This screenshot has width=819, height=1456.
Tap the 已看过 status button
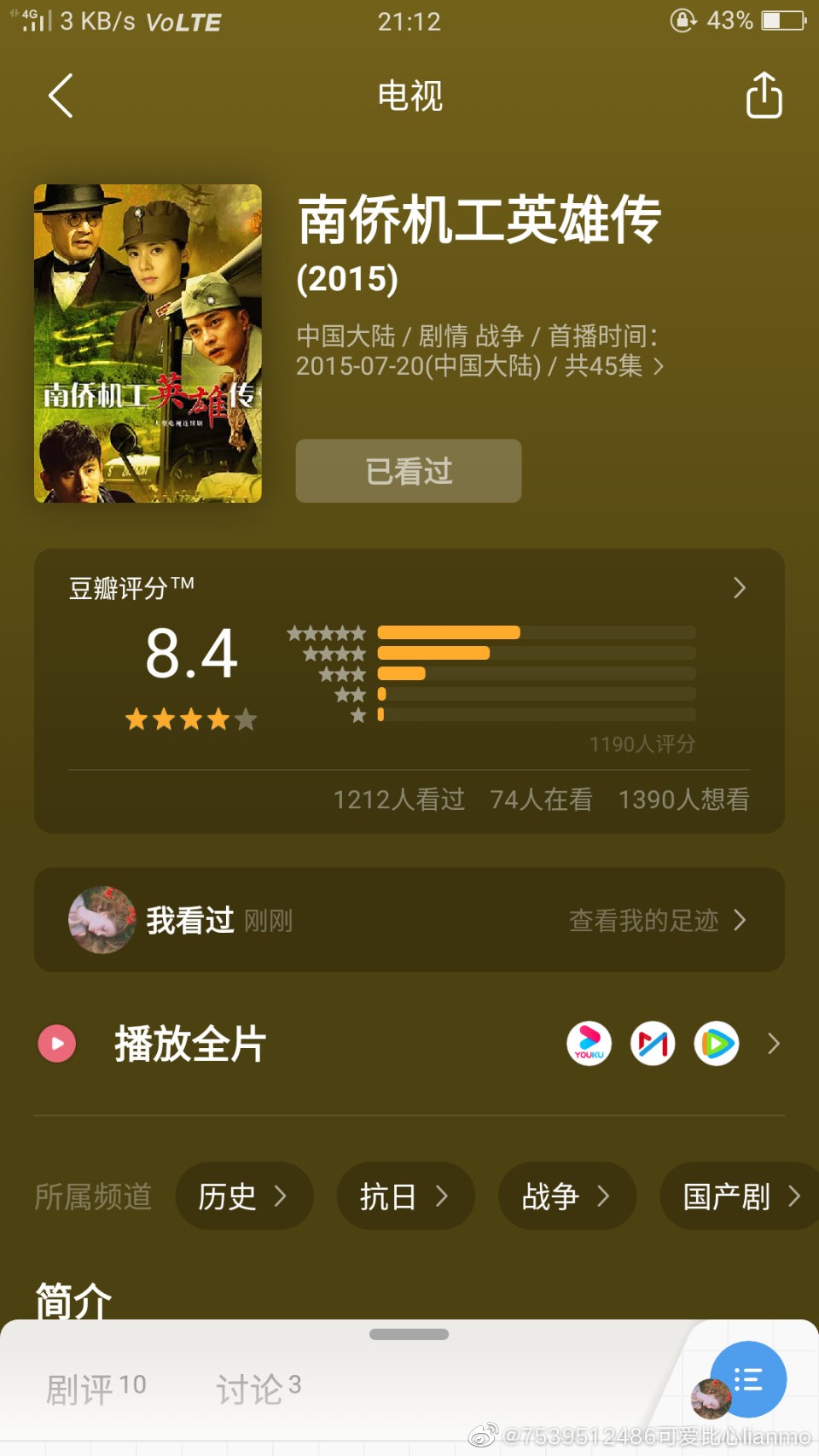coord(409,471)
